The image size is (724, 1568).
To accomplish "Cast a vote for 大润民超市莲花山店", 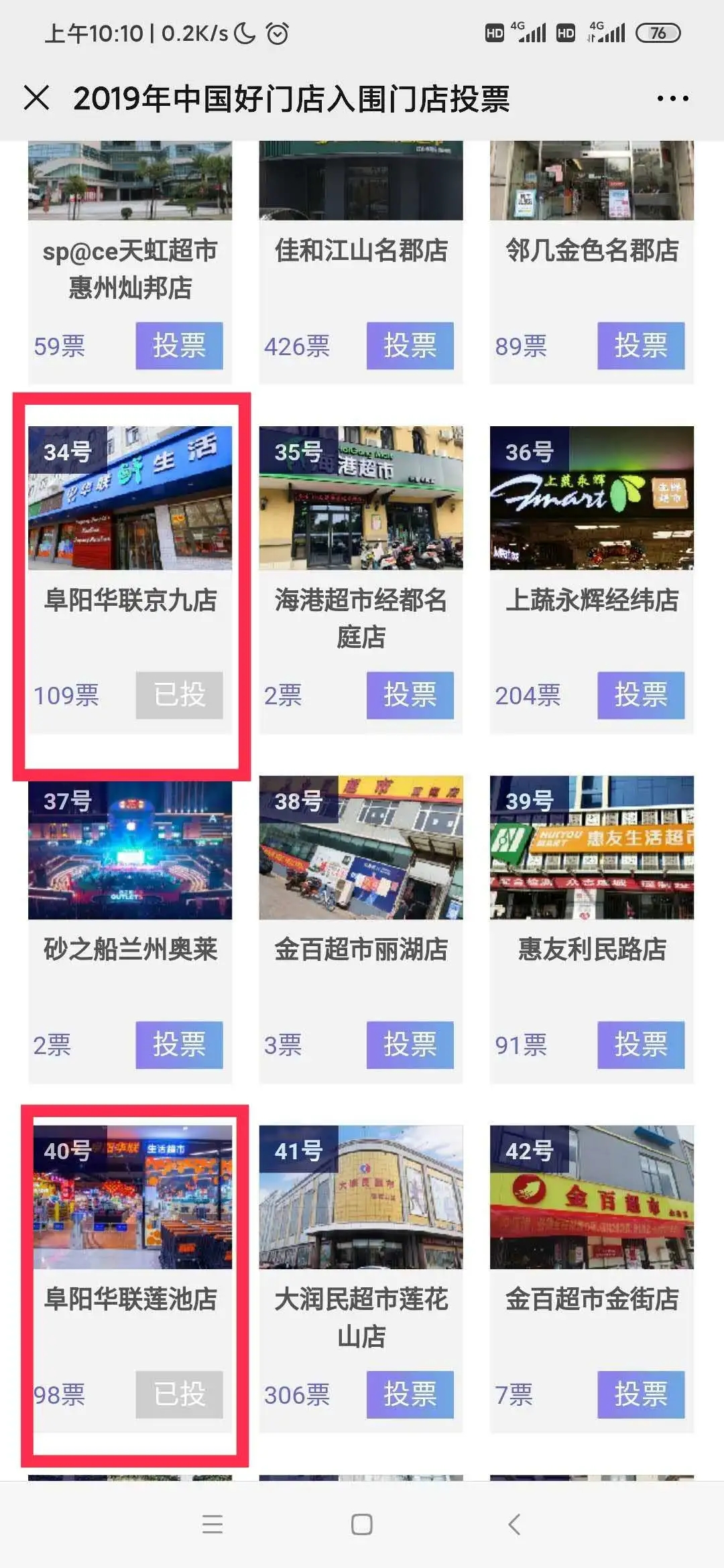I will coord(410,1394).
